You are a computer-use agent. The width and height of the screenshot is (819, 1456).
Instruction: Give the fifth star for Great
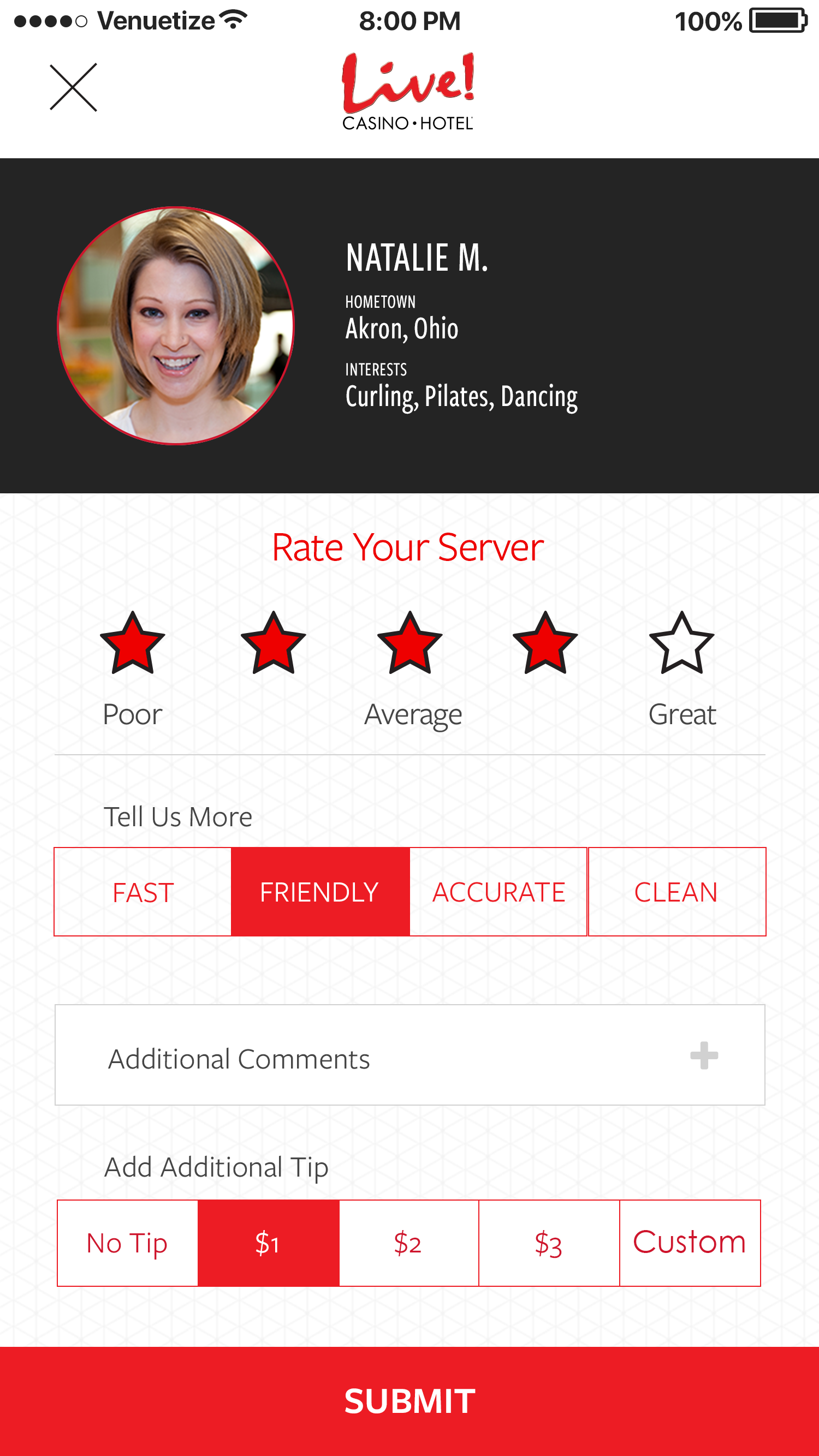point(681,644)
